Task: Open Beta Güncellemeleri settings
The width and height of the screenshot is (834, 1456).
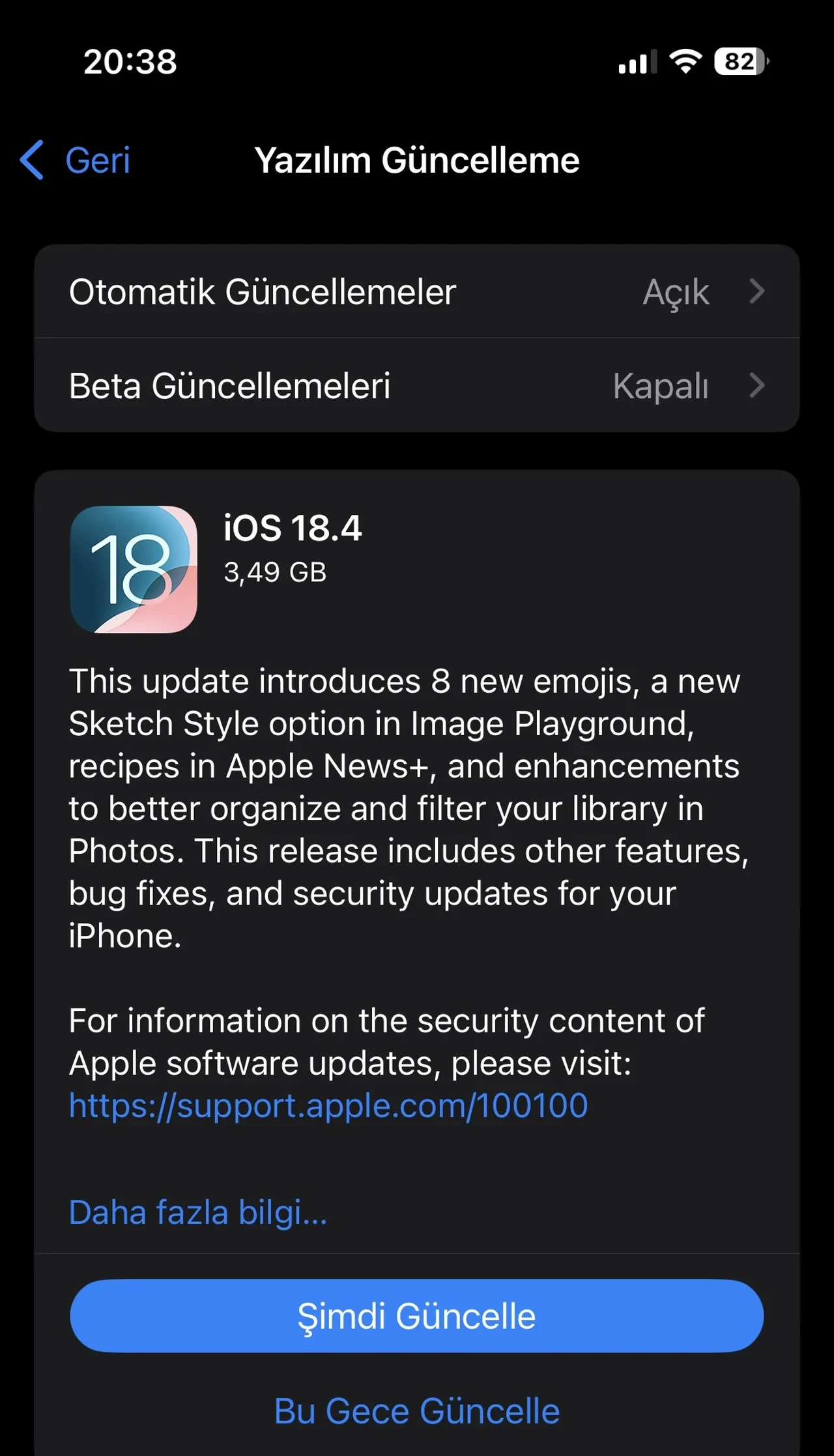Action: pos(417,385)
